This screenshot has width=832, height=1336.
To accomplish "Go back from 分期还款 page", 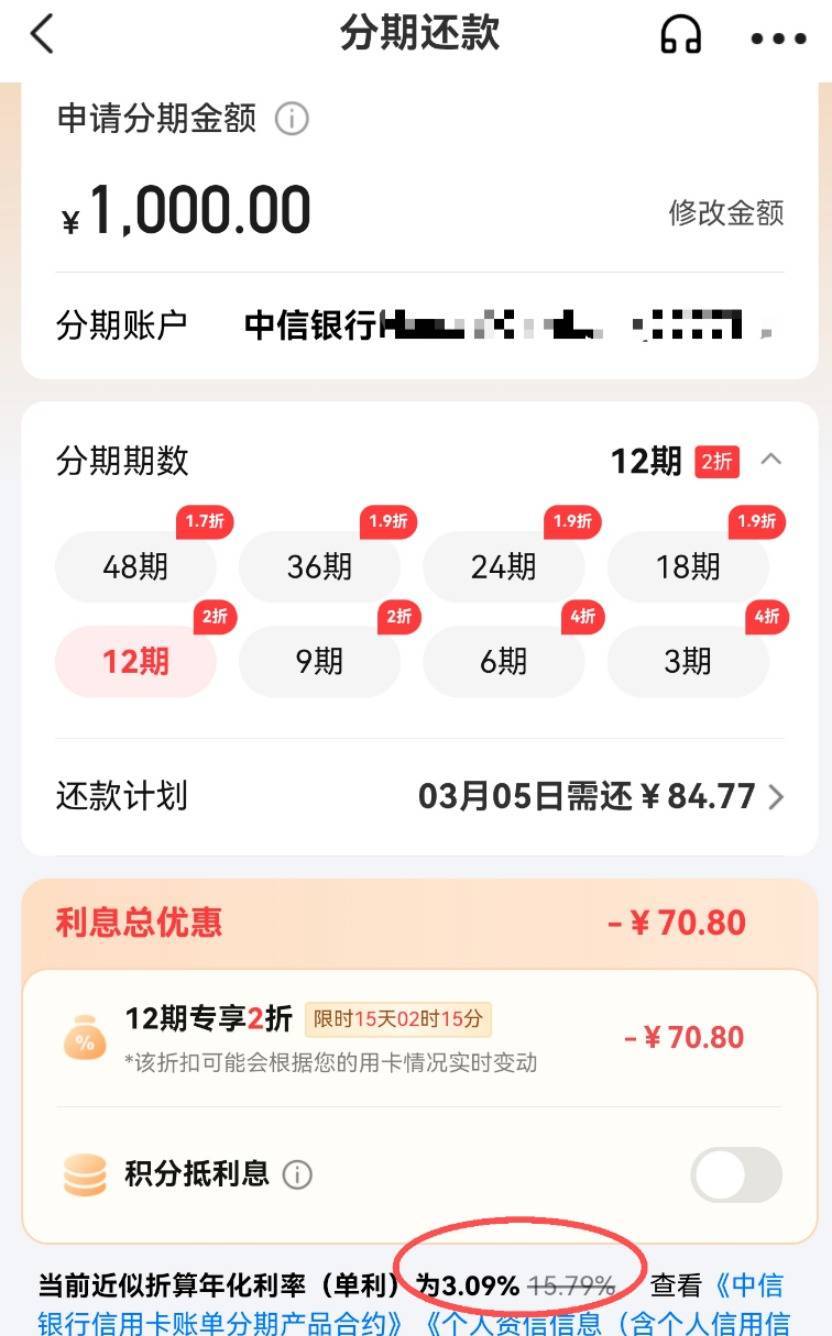I will [x=42, y=36].
